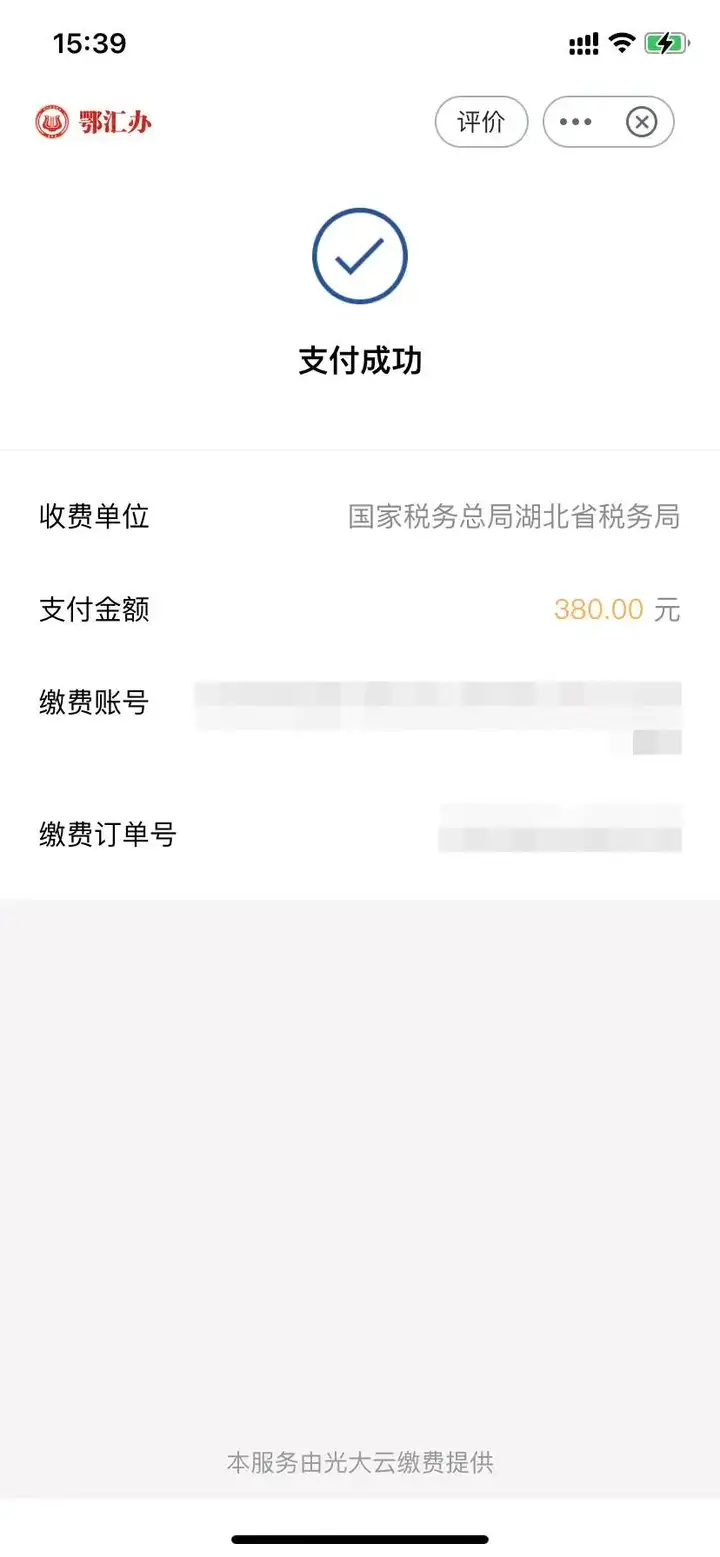Click the 光大云缴费 provider text link
720x1557 pixels.
point(360,1463)
